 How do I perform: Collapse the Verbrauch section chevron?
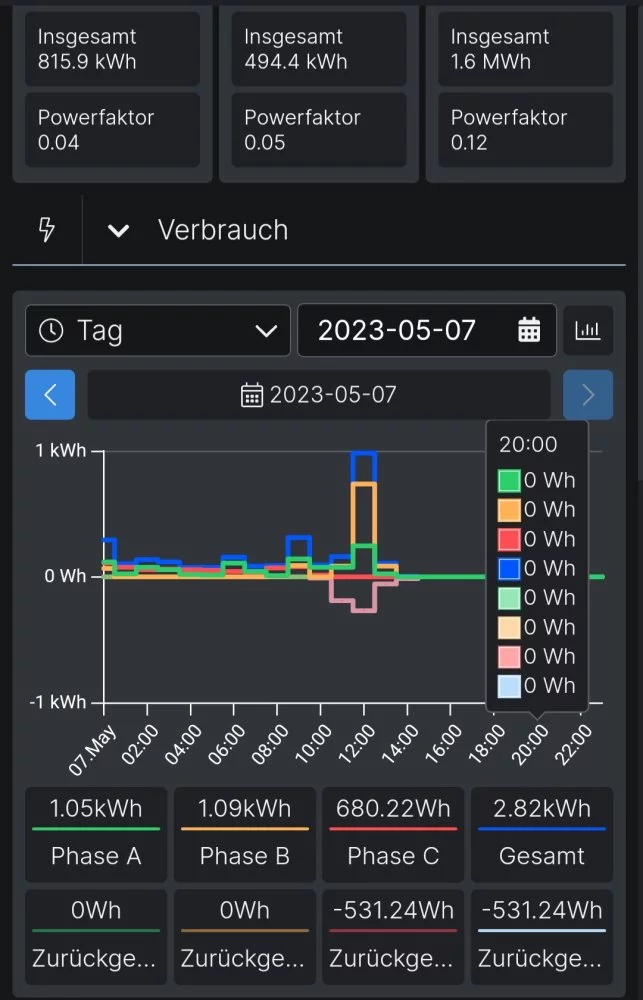118,231
